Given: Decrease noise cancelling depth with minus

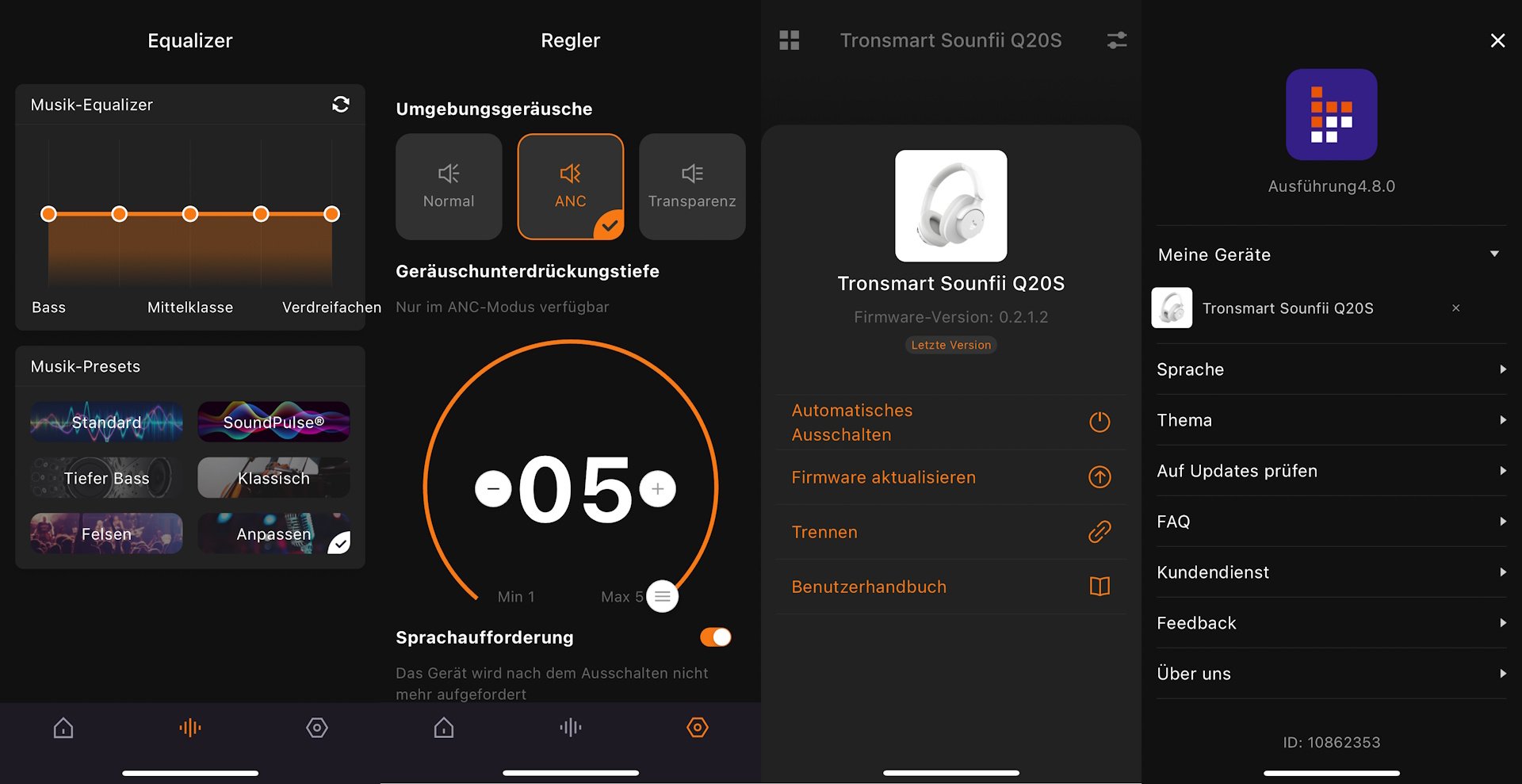Looking at the screenshot, I should 493,488.
